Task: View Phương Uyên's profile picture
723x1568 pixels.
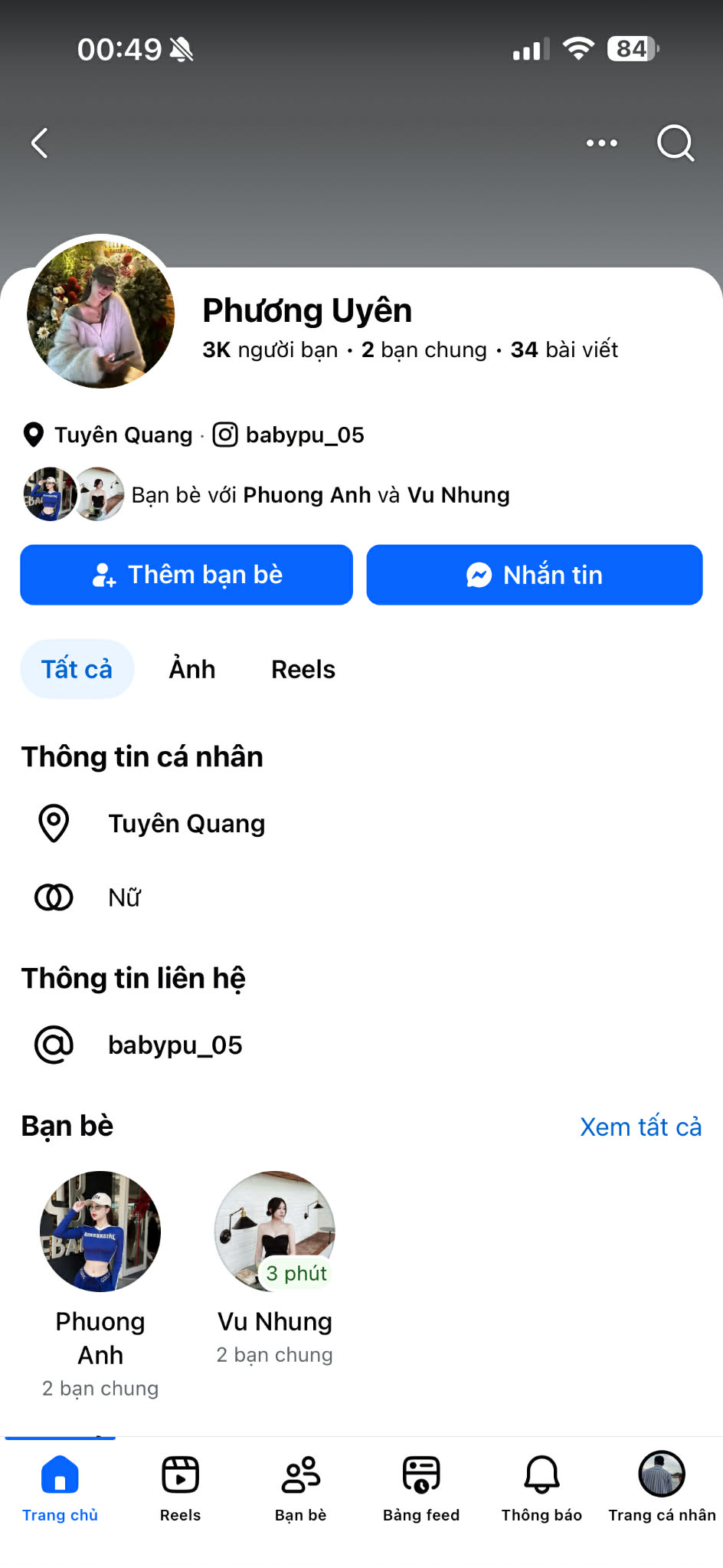Action: (100, 313)
